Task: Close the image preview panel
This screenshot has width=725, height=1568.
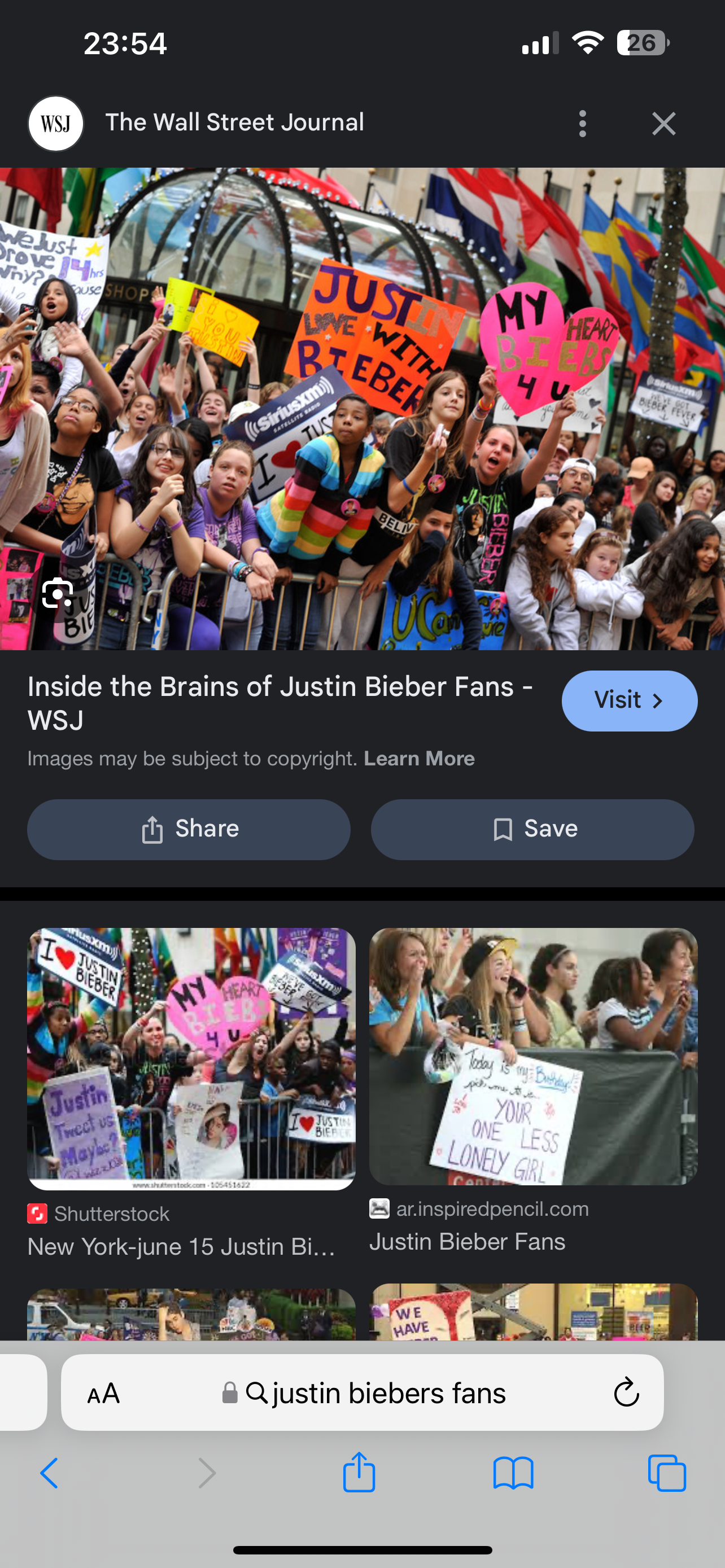Action: pos(663,124)
